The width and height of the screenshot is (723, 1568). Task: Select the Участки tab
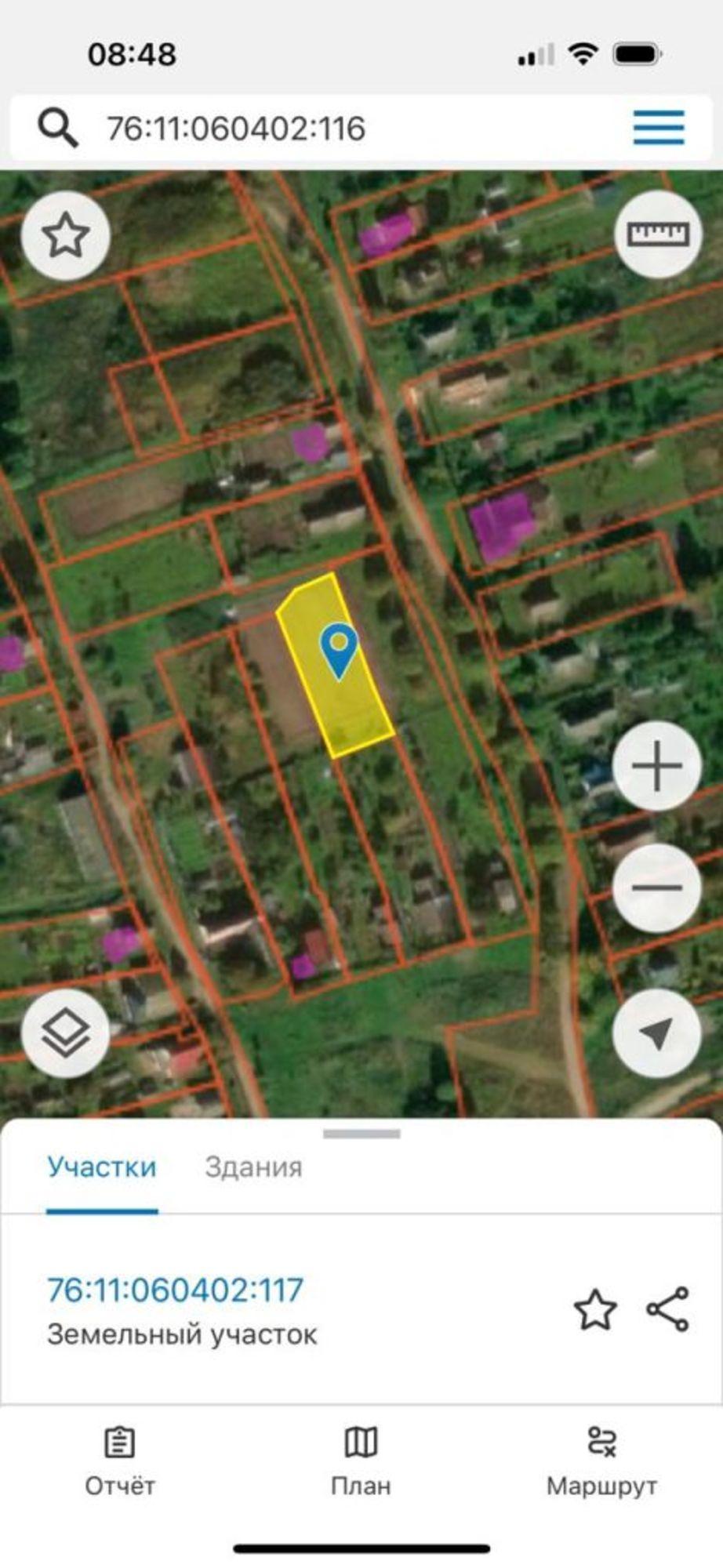pyautogui.click(x=102, y=1167)
